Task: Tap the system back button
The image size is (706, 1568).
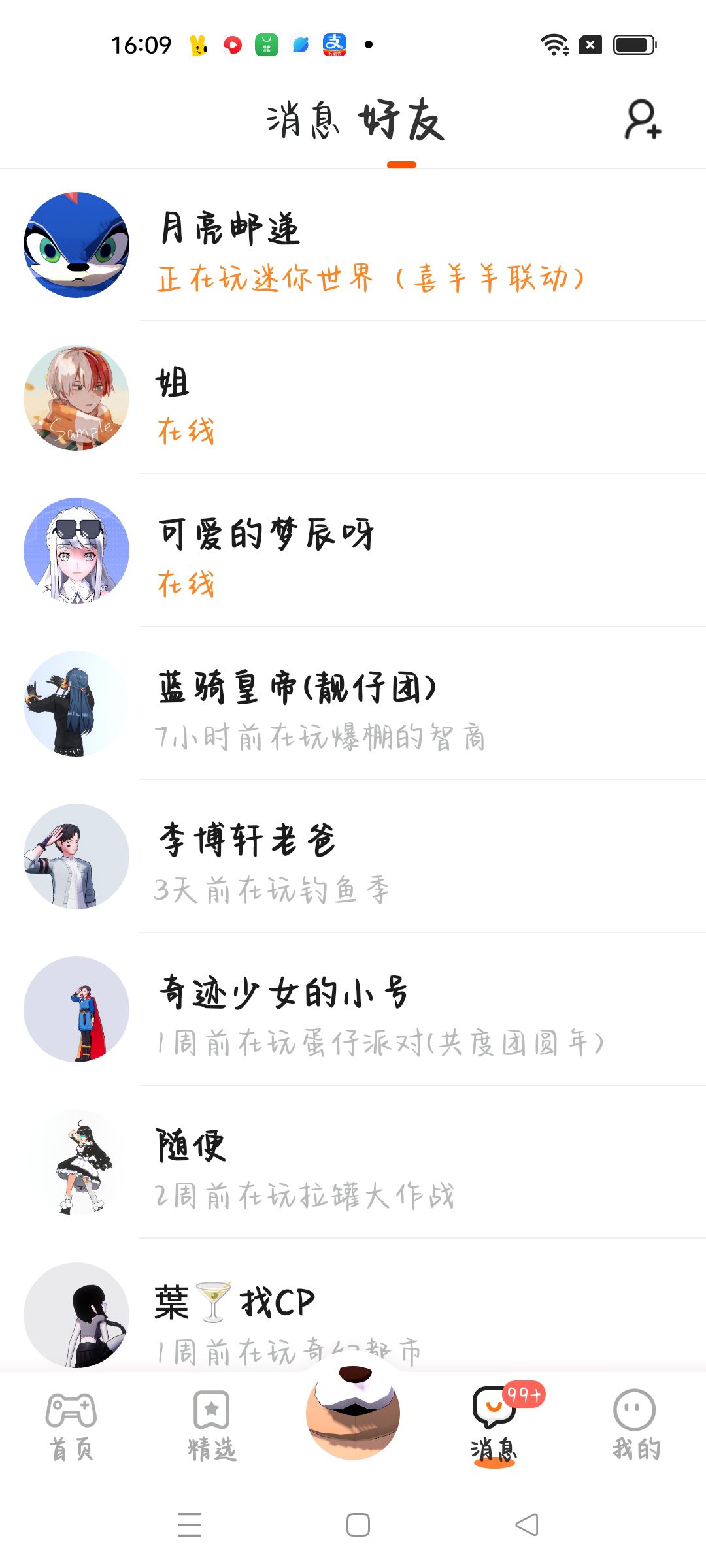Action: click(x=527, y=1525)
